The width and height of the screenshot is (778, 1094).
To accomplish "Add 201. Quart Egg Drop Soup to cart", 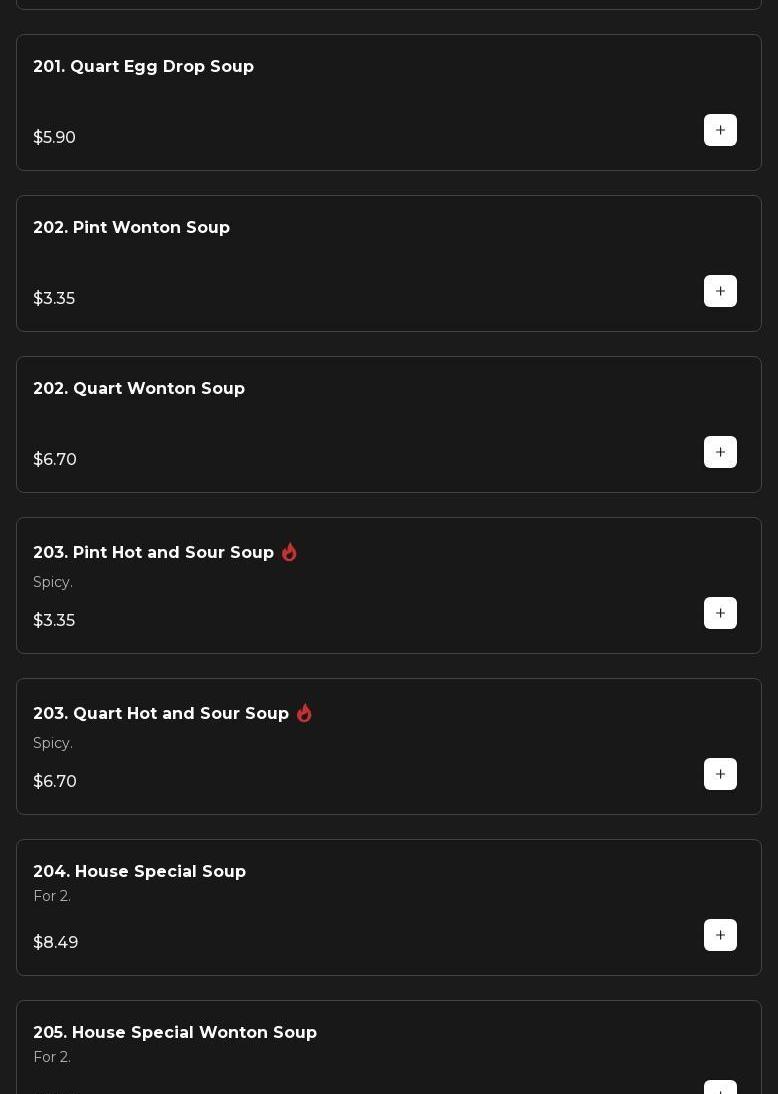I will 720,130.
